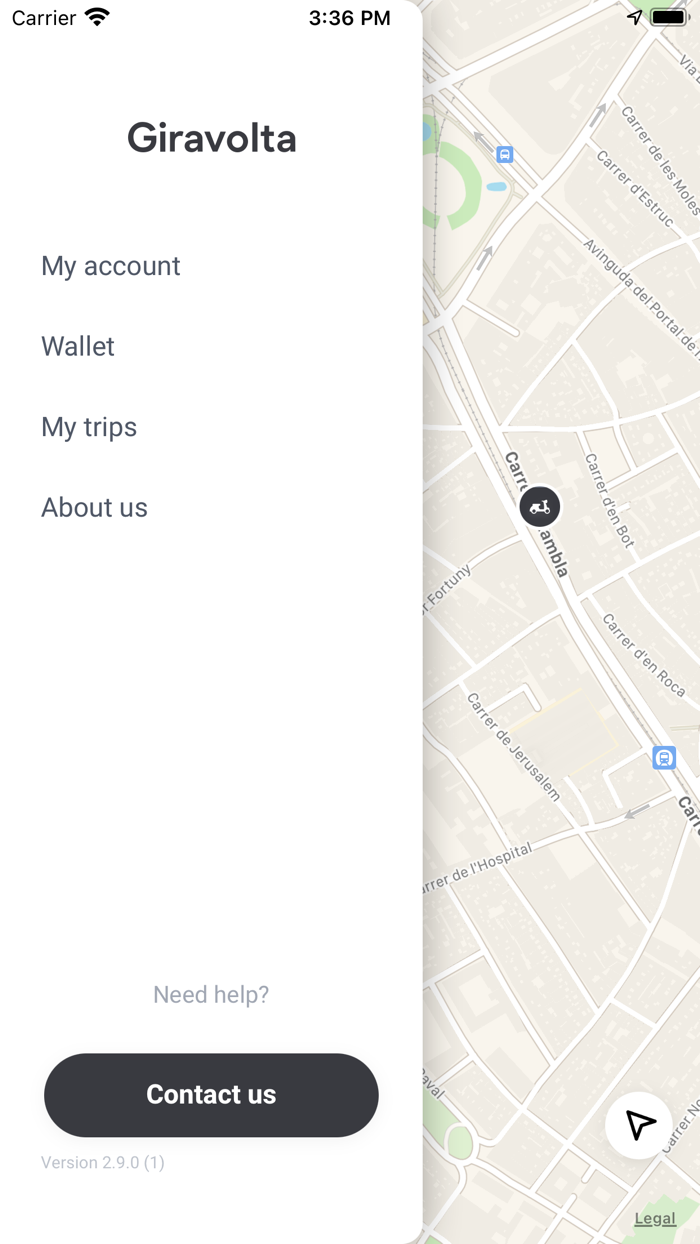Tap the Contact us button

click(x=211, y=1095)
